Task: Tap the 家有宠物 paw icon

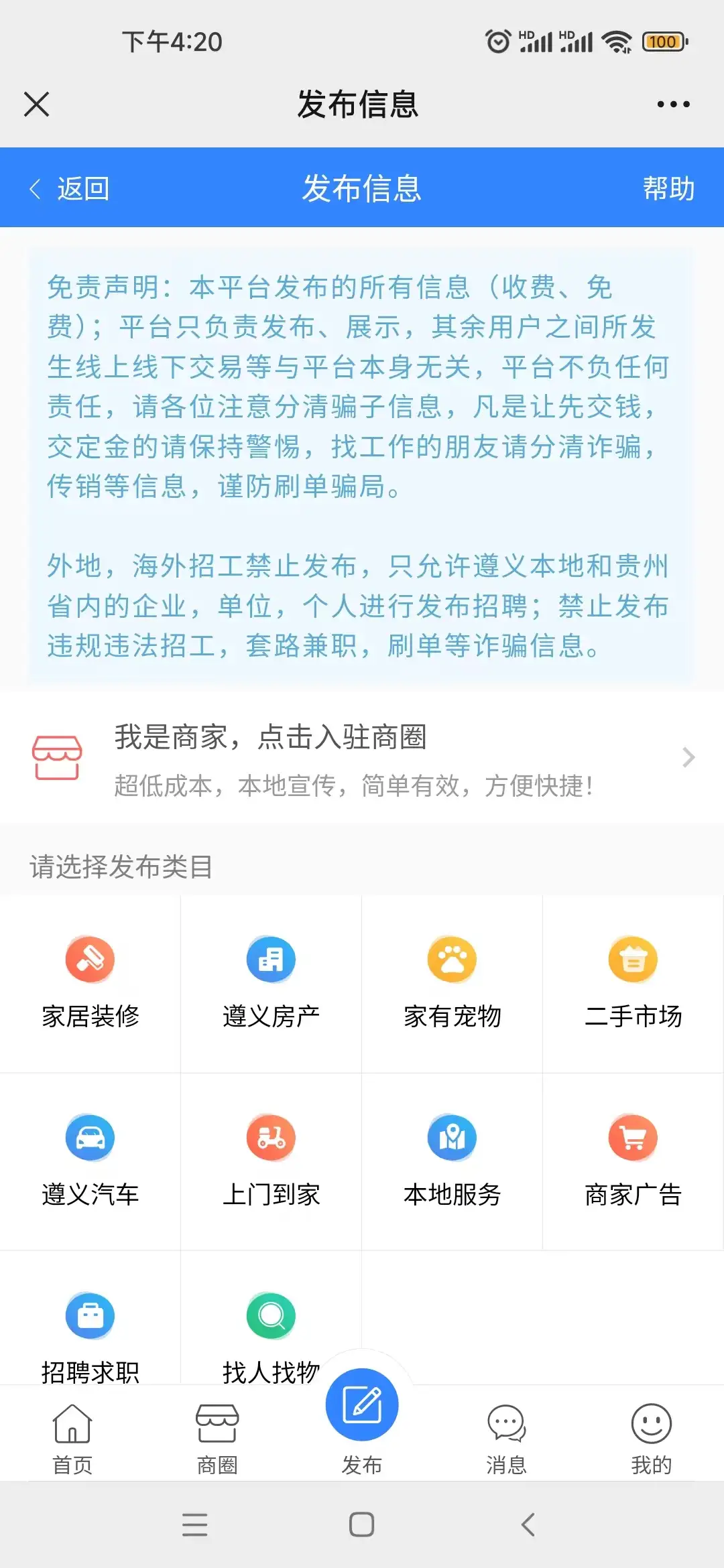Action: tap(452, 959)
